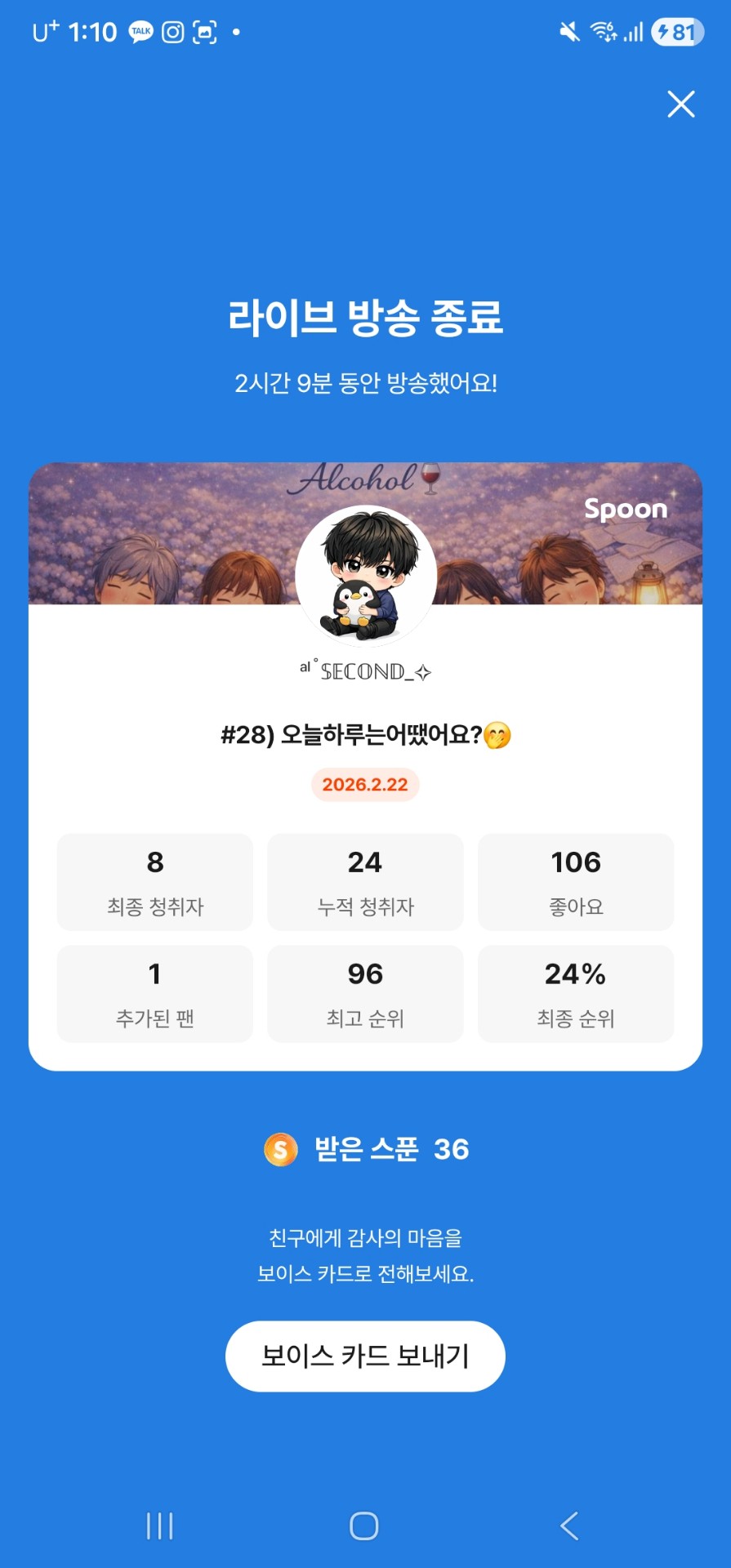Viewport: 731px width, 1568px height.
Task: Close the live broadcast ended screen
Action: [680, 105]
